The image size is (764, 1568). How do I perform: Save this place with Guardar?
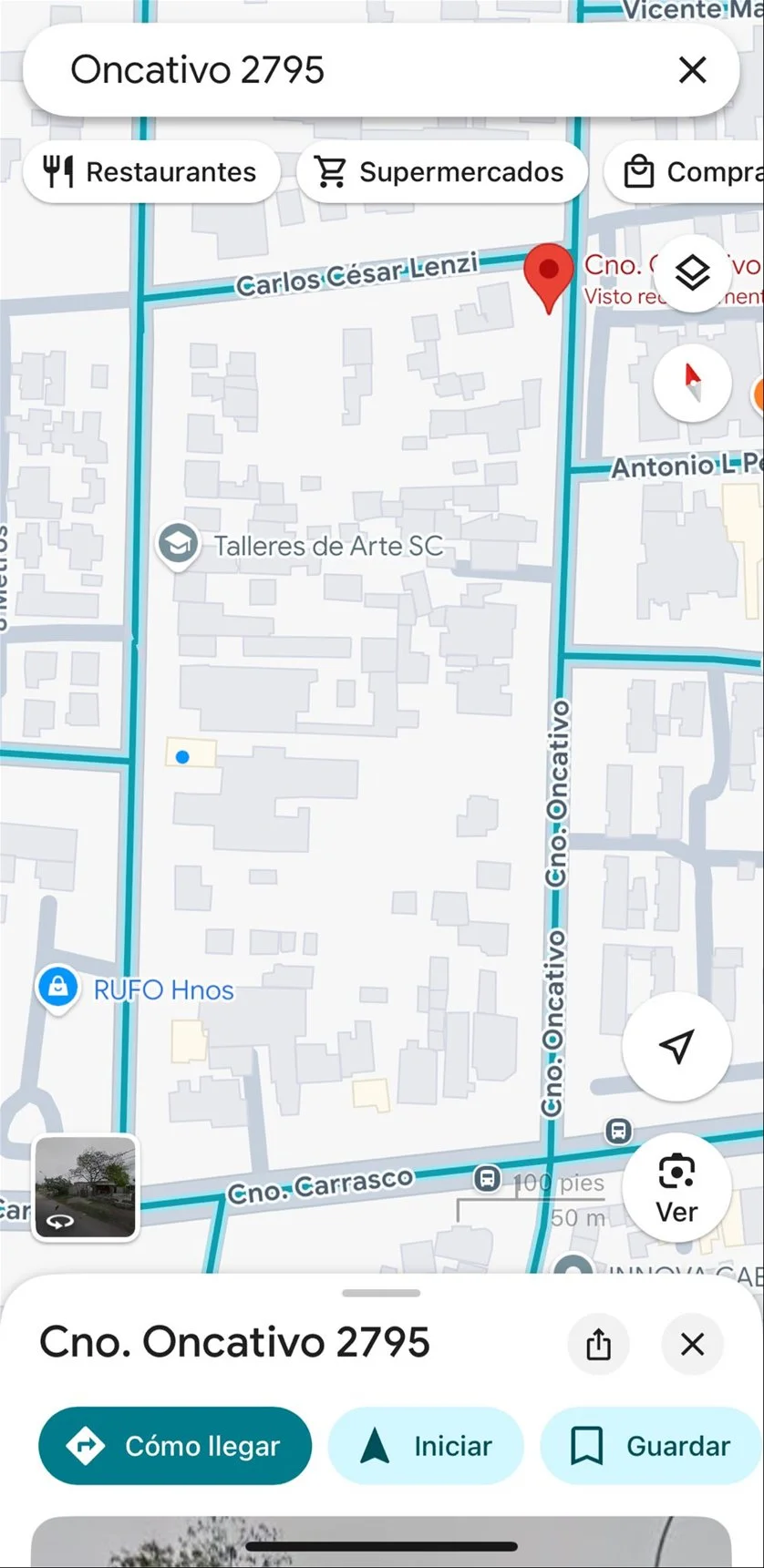tap(651, 1446)
